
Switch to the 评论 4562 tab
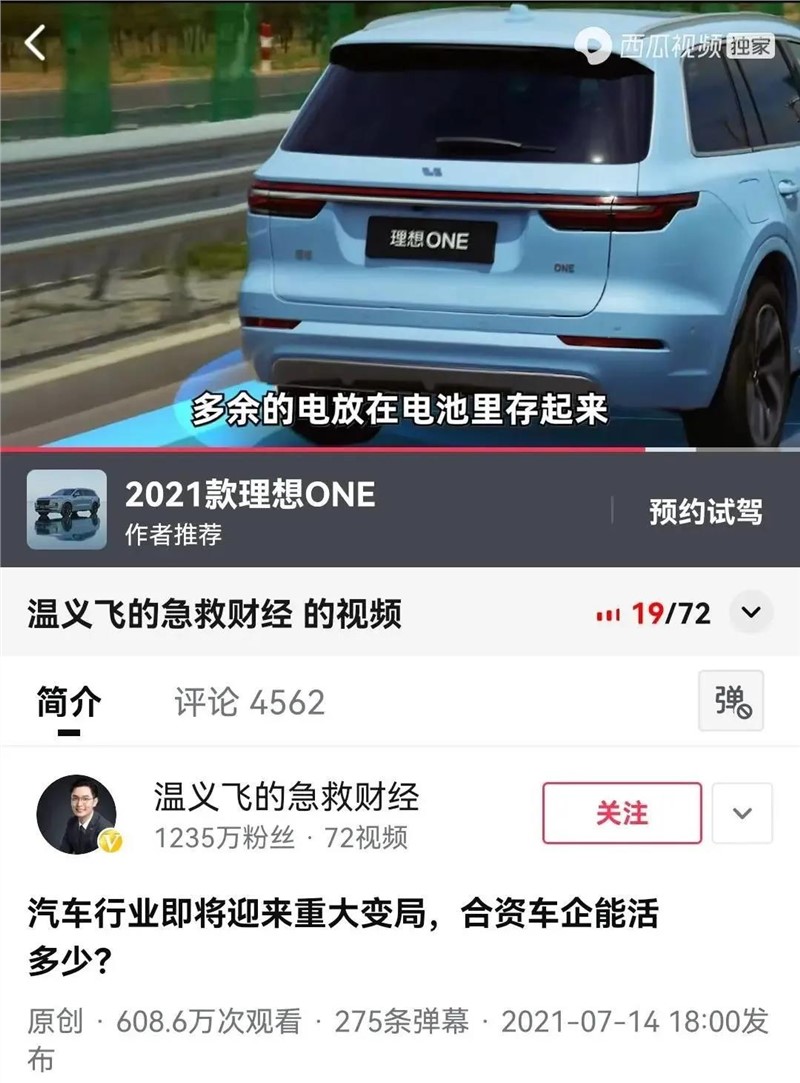(x=249, y=703)
